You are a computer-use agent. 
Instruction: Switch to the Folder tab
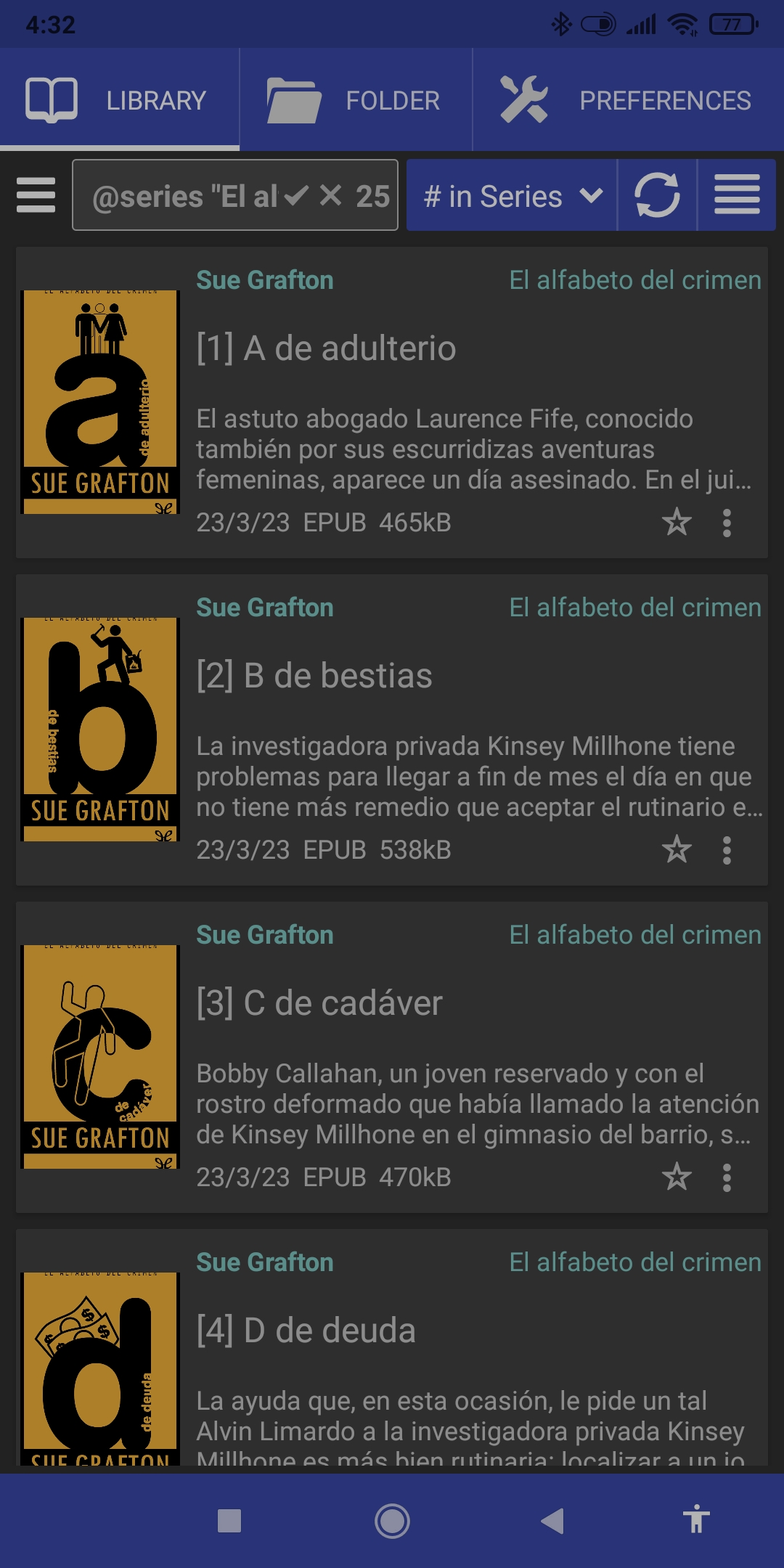356,100
